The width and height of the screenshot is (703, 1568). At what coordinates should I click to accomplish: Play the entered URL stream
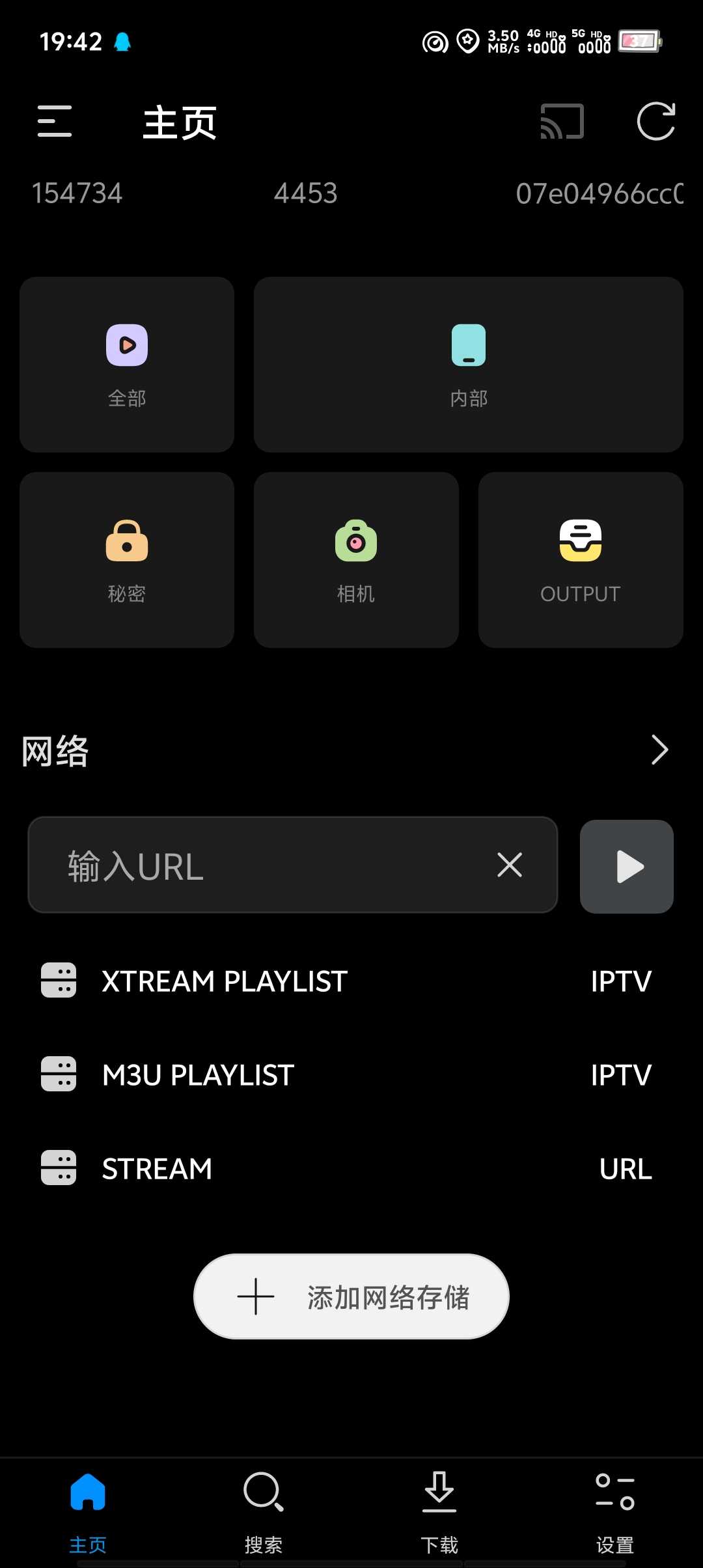[626, 867]
